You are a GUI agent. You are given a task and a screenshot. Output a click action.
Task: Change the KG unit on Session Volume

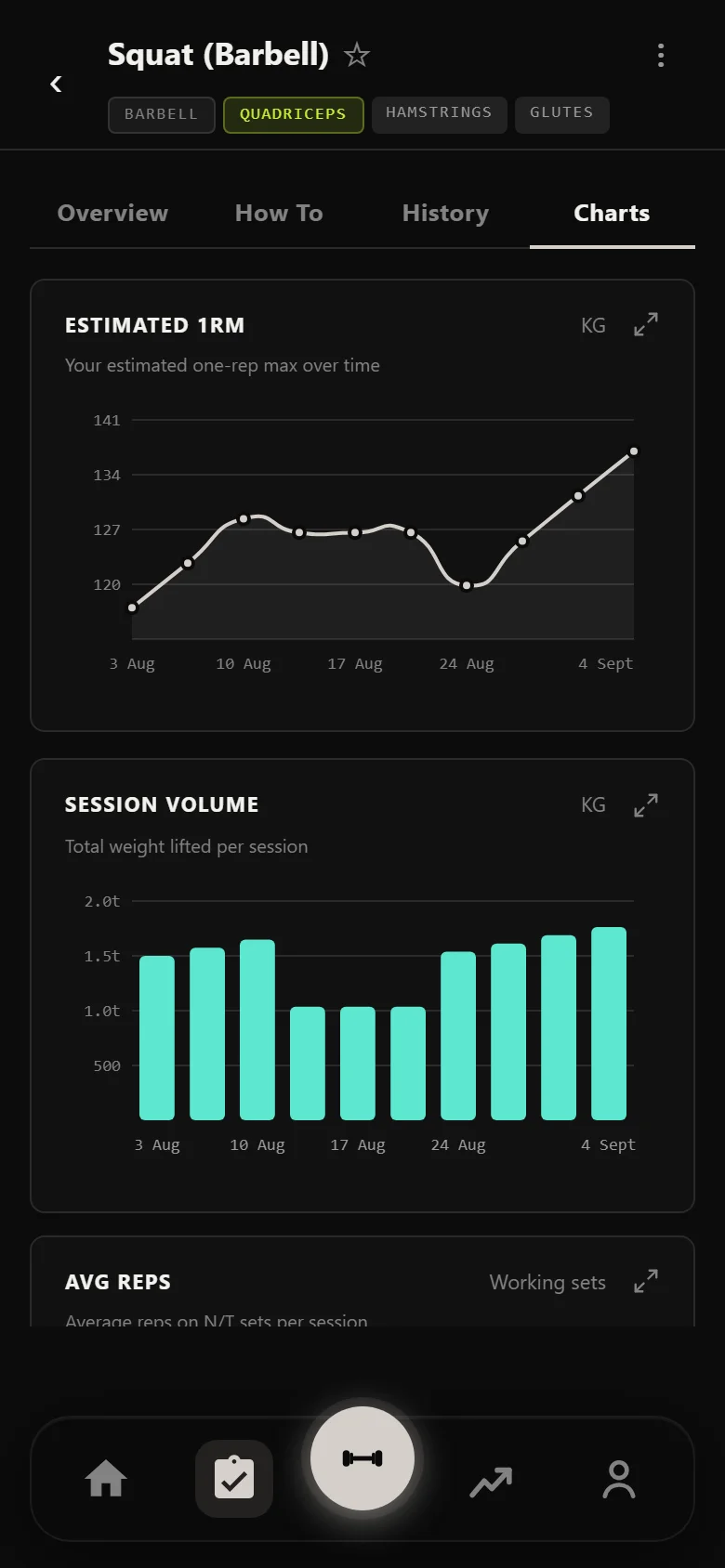[593, 804]
